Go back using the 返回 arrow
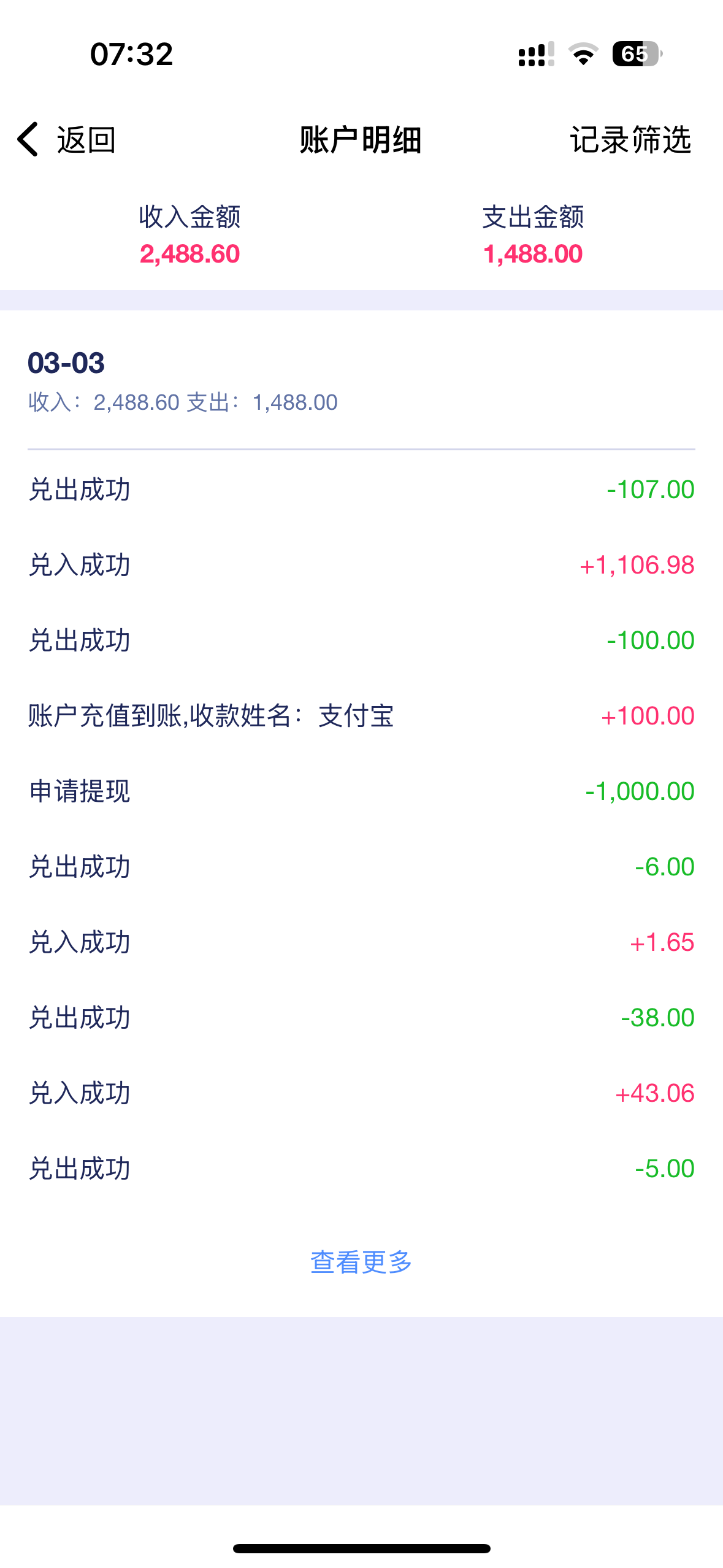 click(x=29, y=139)
